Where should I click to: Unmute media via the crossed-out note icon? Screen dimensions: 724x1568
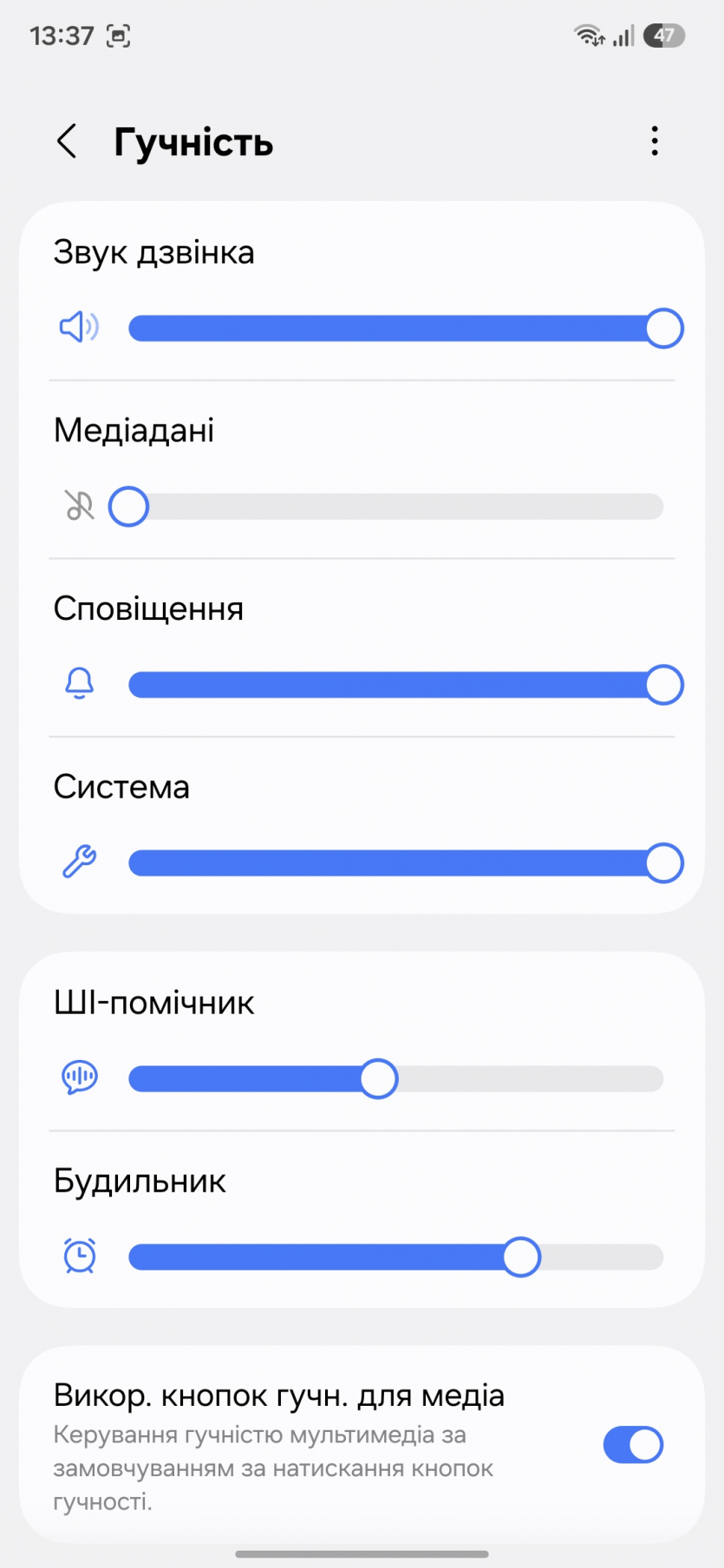(79, 505)
